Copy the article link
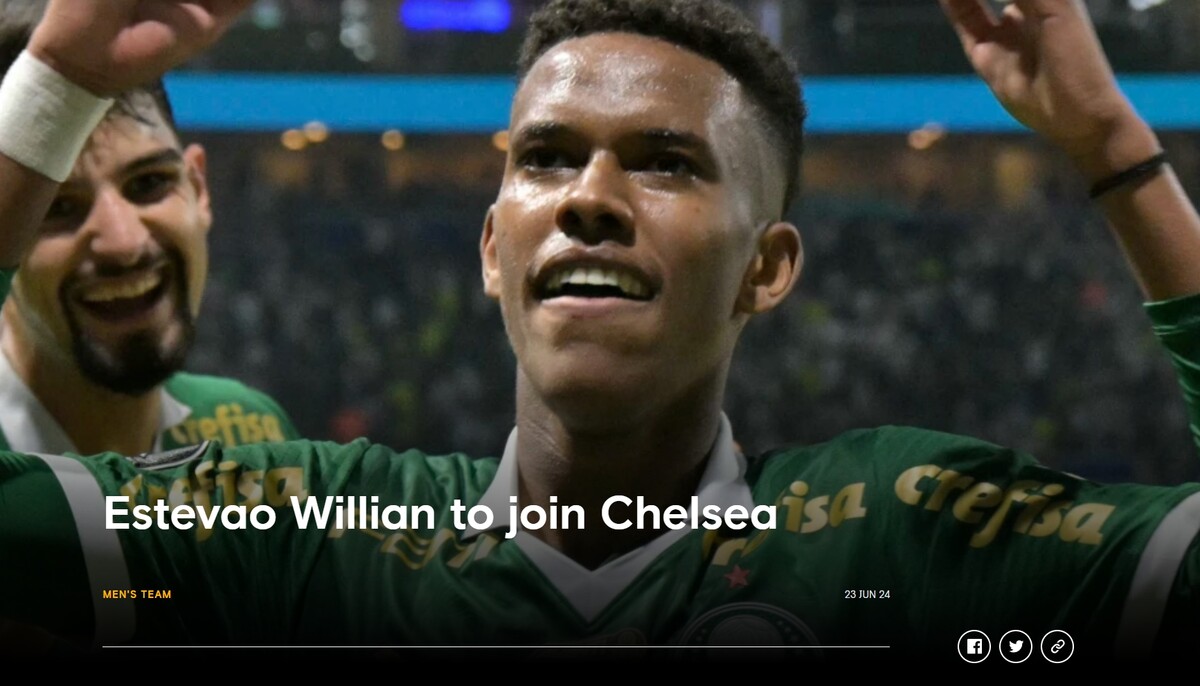 pos(1057,646)
